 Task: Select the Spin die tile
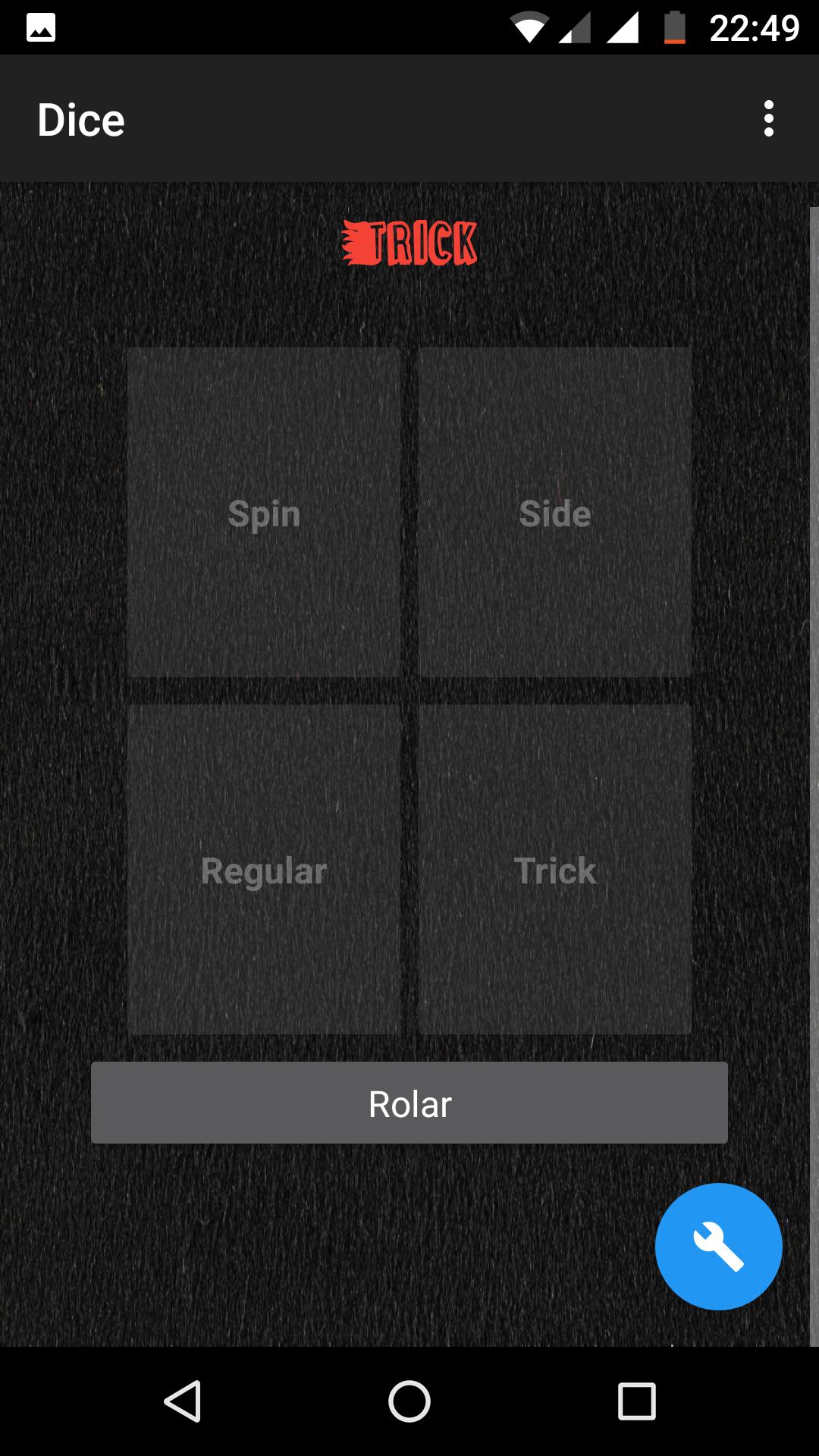point(264,513)
